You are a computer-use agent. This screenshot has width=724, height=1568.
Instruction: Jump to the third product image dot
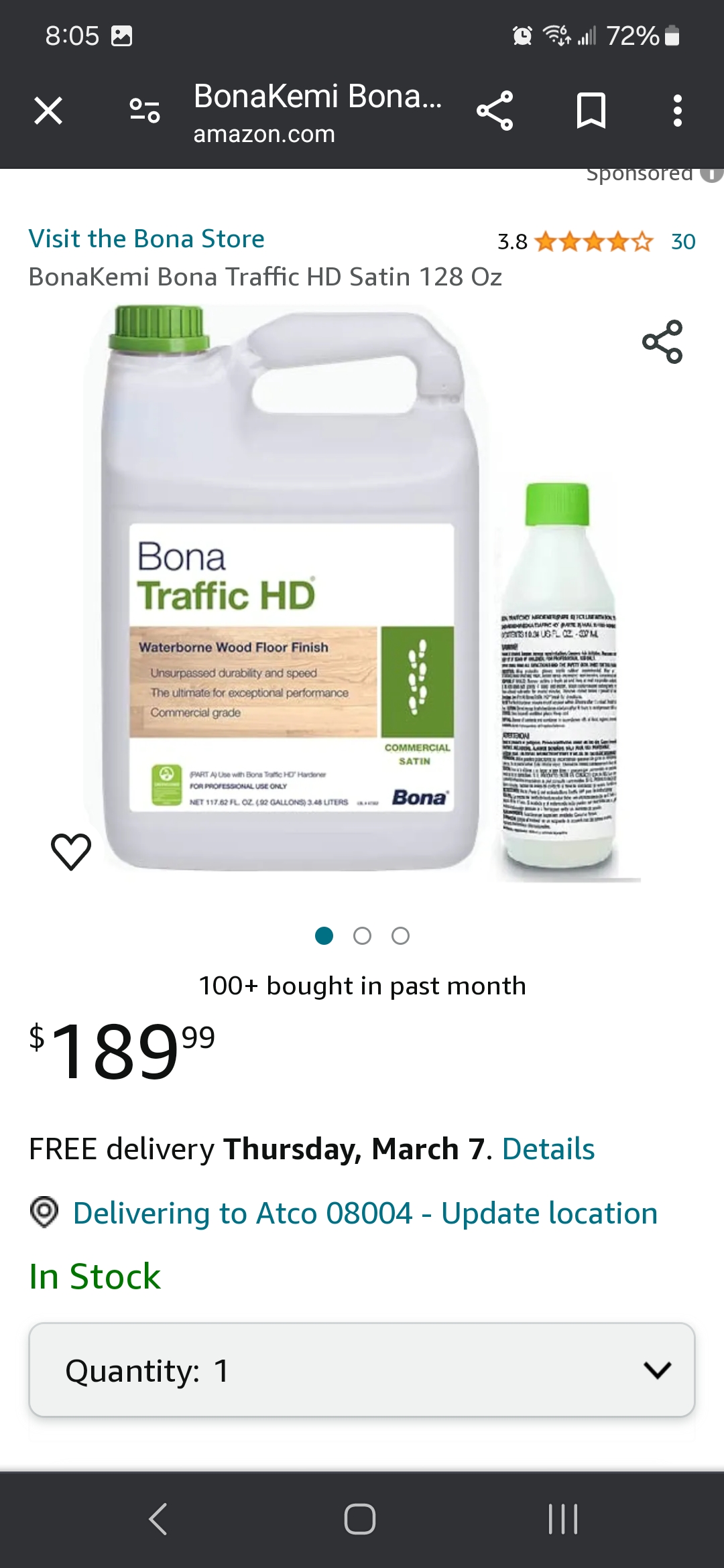tap(400, 936)
